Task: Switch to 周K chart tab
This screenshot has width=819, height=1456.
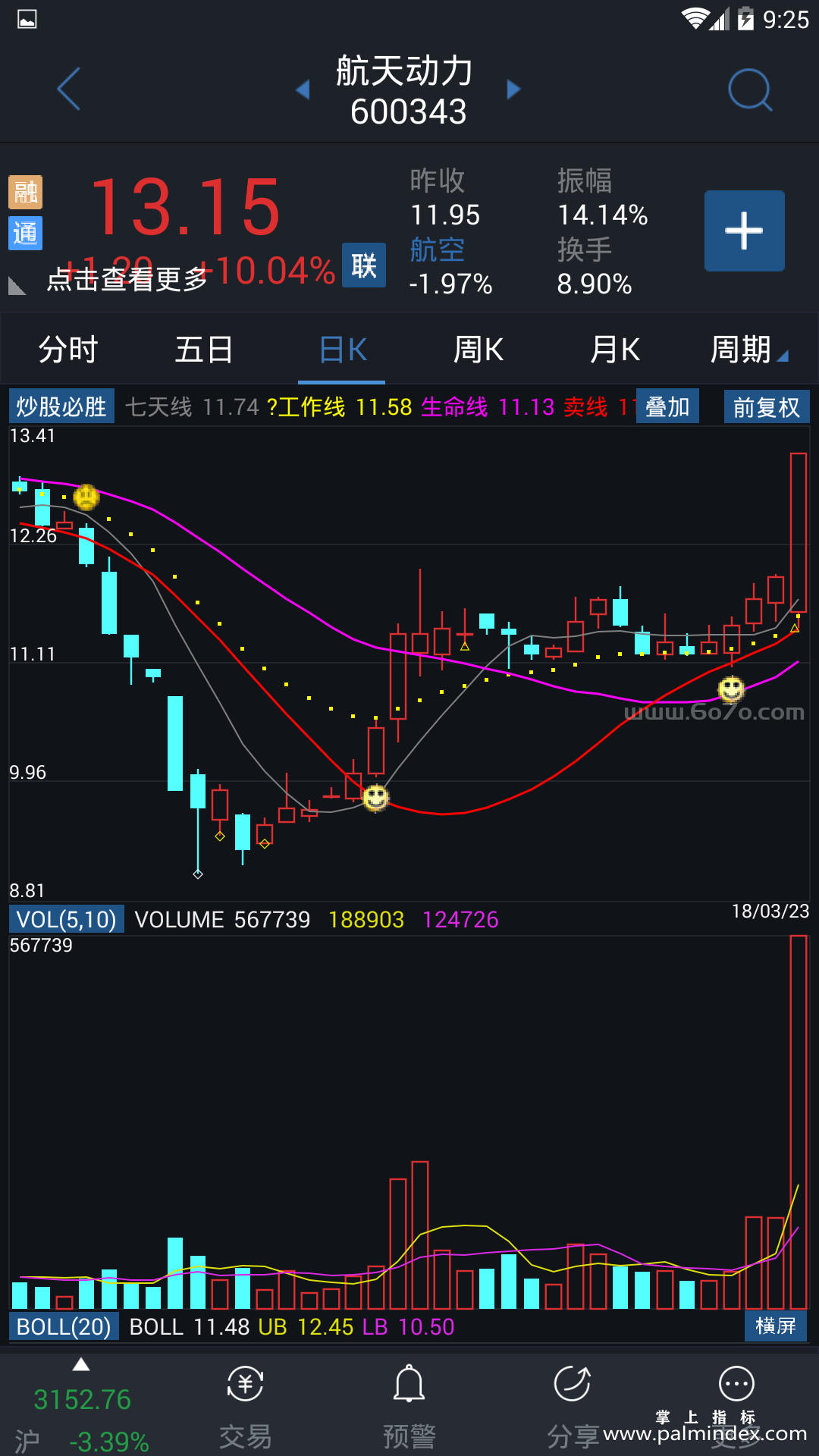Action: click(479, 350)
